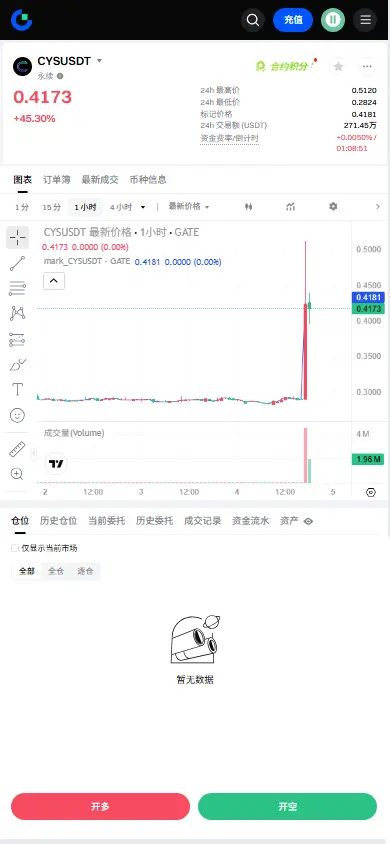Open the 最新价格 price type dropdown

(x=189, y=207)
